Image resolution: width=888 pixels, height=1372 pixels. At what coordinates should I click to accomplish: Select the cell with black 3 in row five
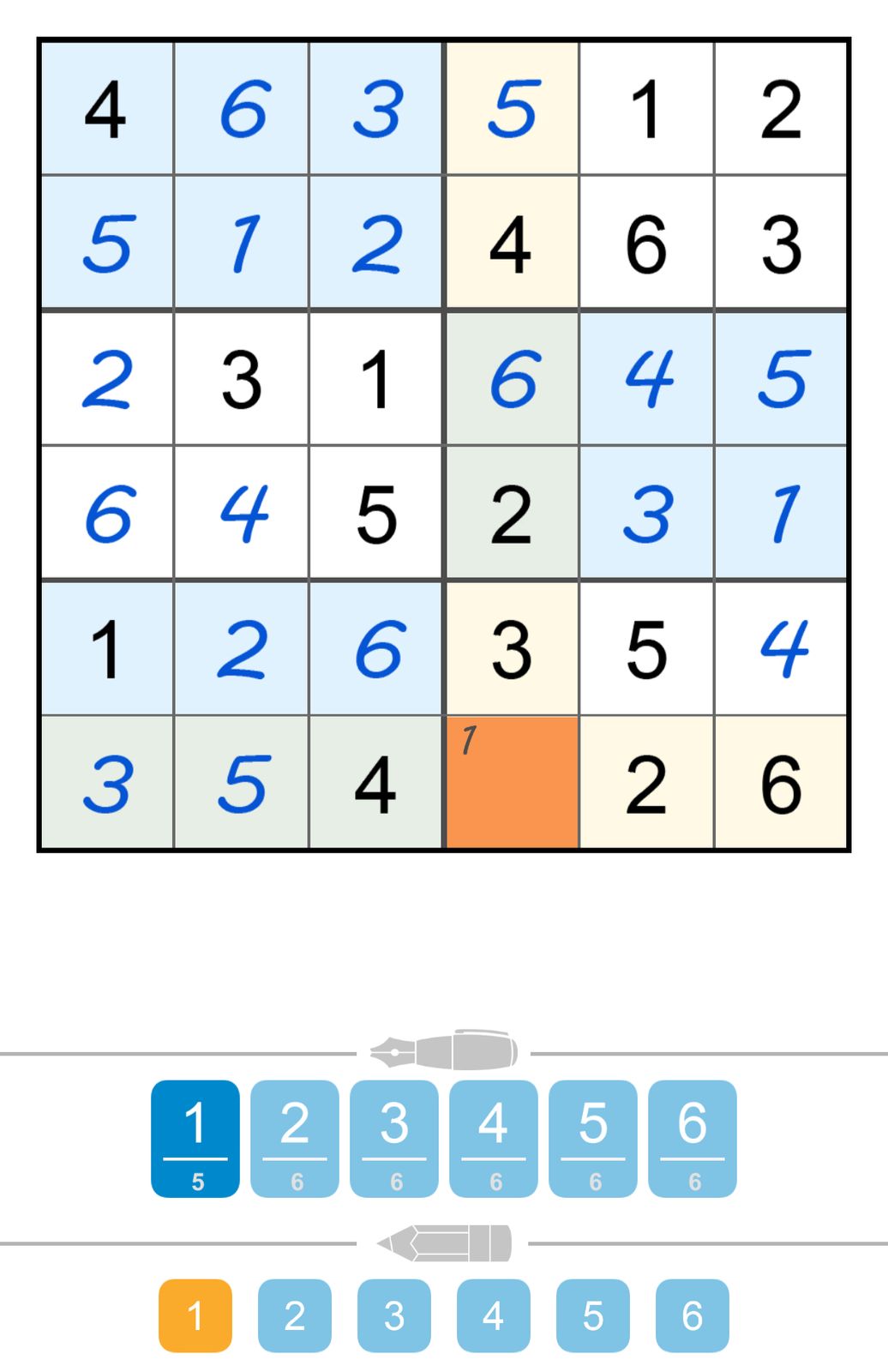pyautogui.click(x=512, y=647)
